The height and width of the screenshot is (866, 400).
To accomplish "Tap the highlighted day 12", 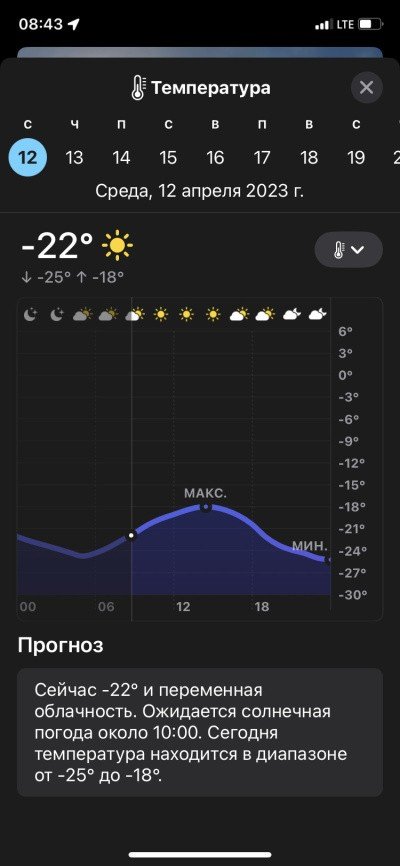I will pos(28,158).
